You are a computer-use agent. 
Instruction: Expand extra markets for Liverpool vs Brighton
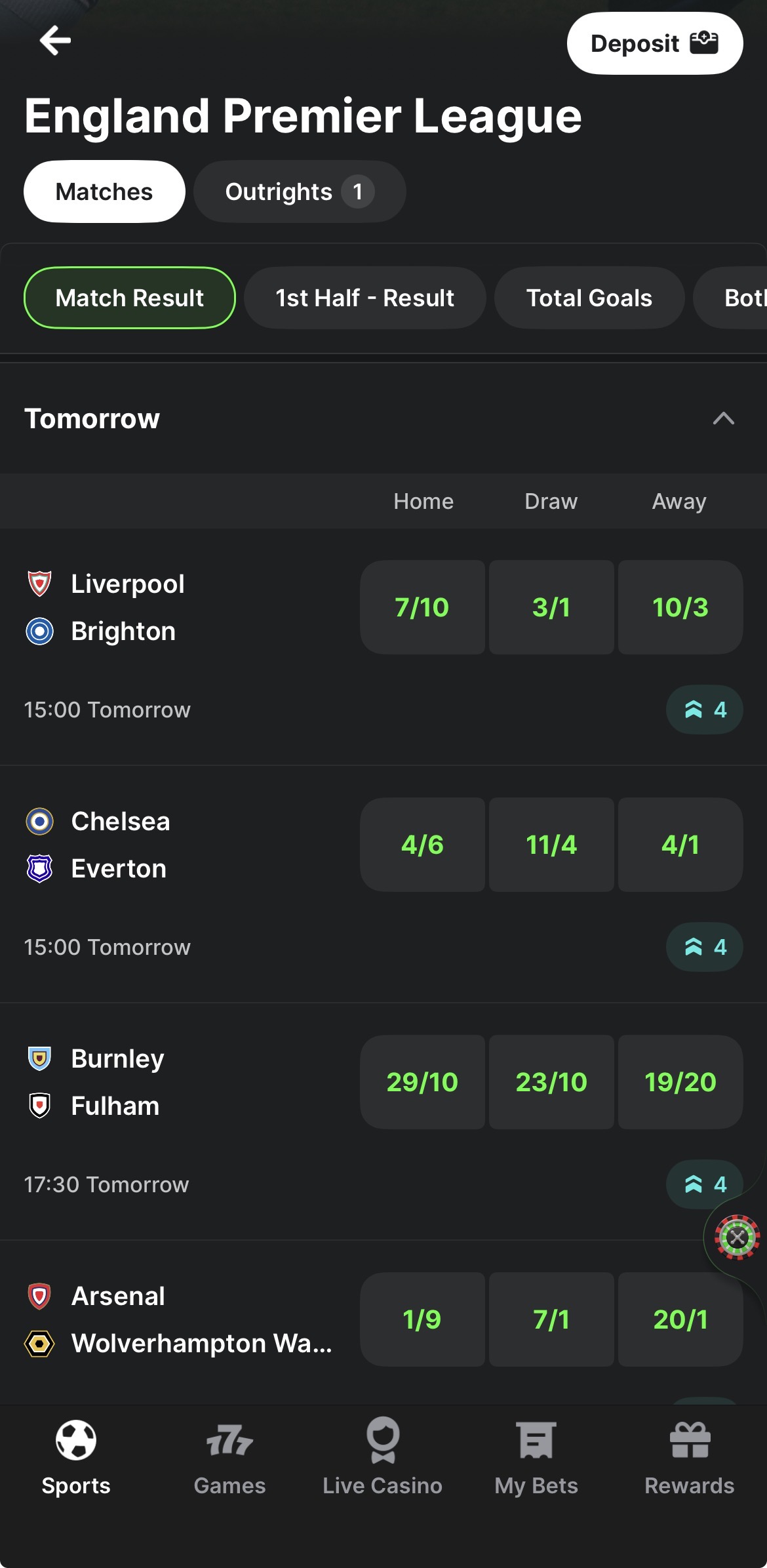coord(703,709)
